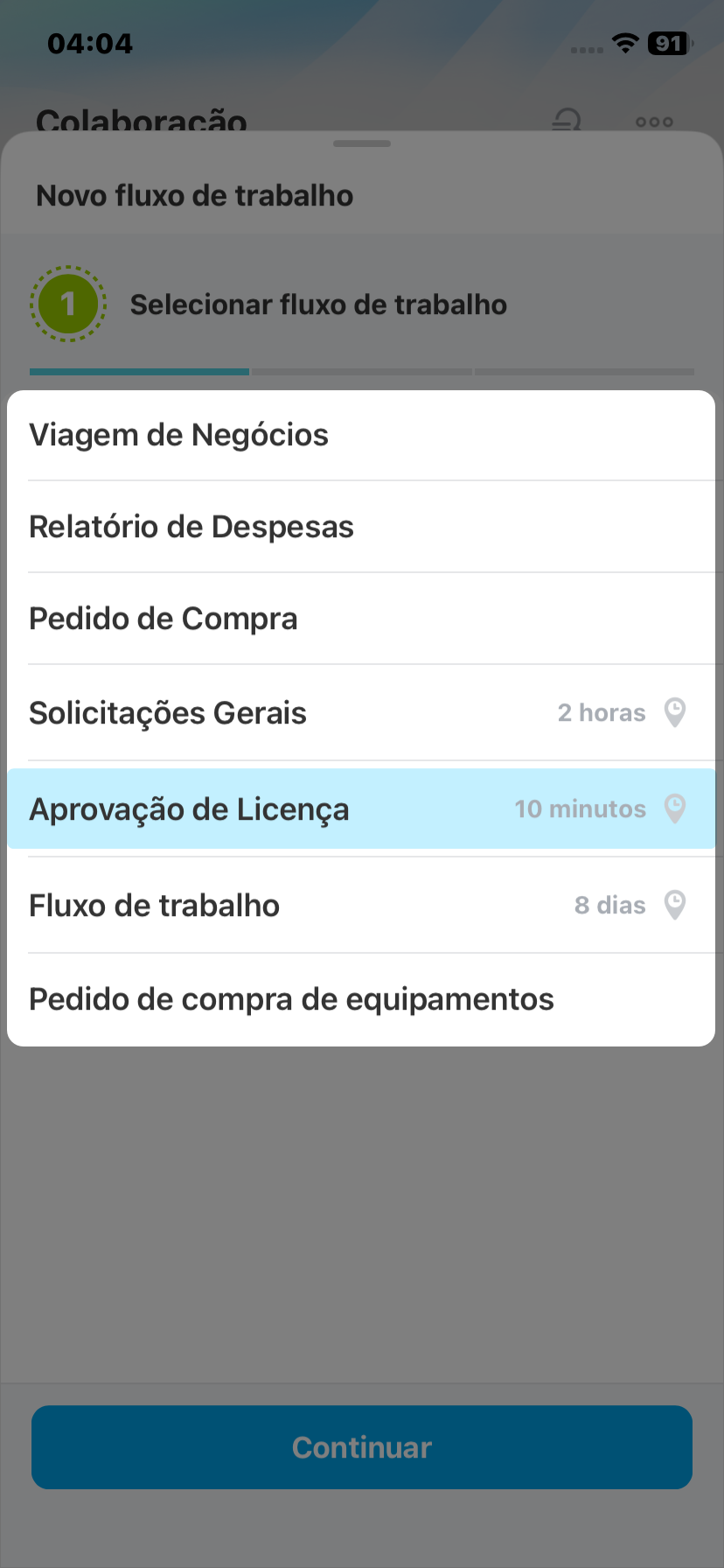Pick the Pedido de Compra option

click(164, 619)
